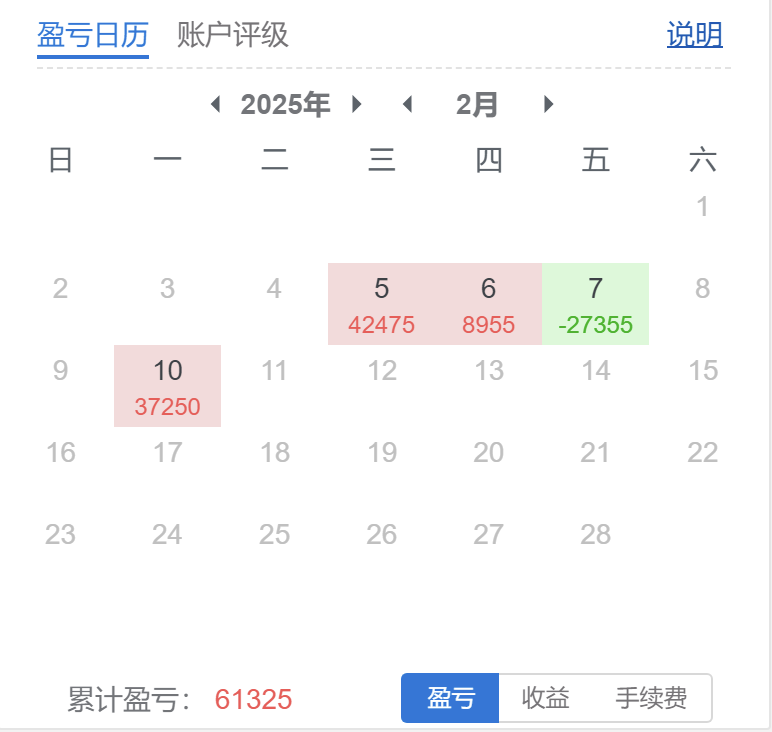Go to next month arrow

548,104
